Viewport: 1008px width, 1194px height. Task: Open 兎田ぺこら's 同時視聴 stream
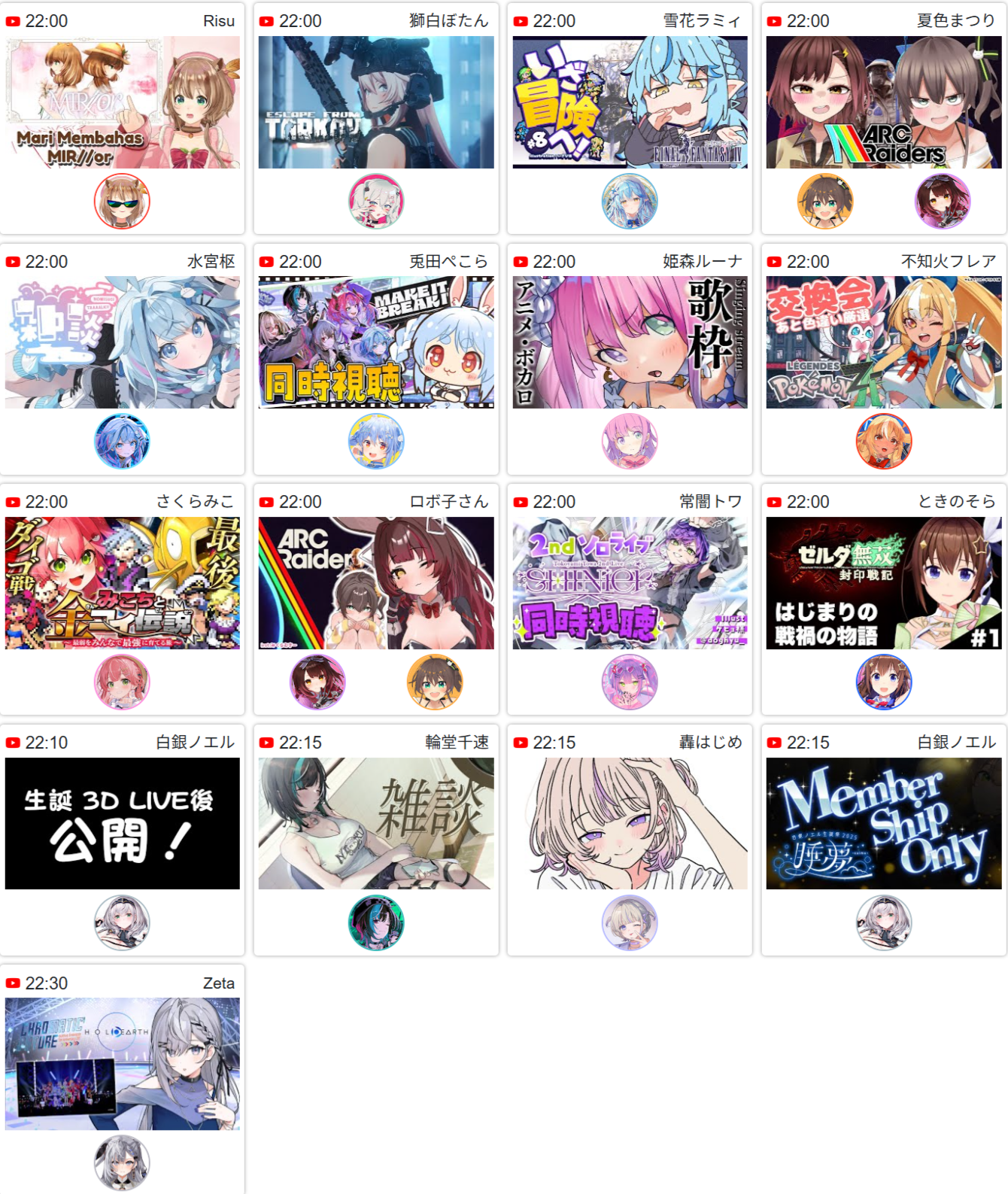(376, 342)
